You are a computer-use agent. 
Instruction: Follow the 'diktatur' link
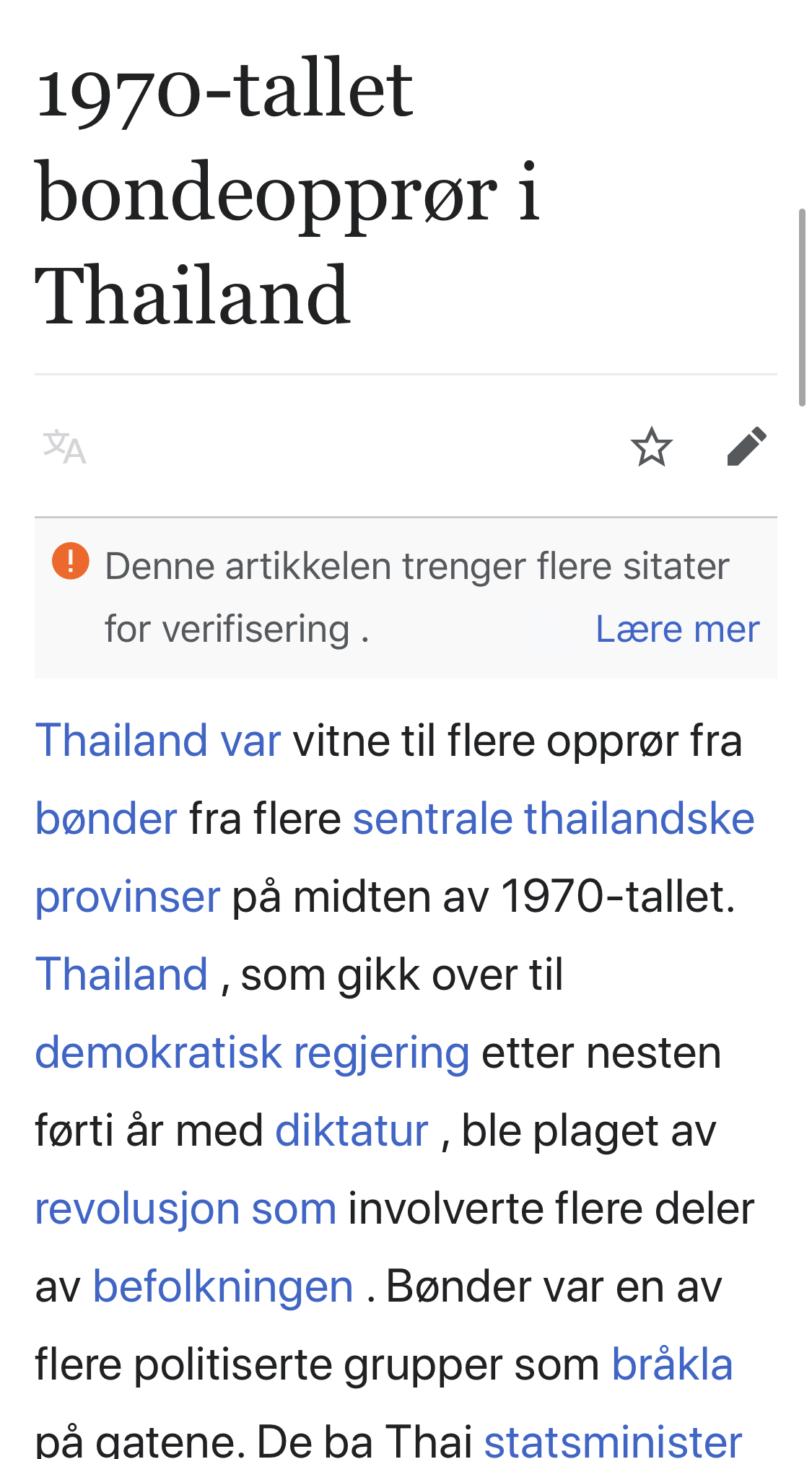point(352,1131)
